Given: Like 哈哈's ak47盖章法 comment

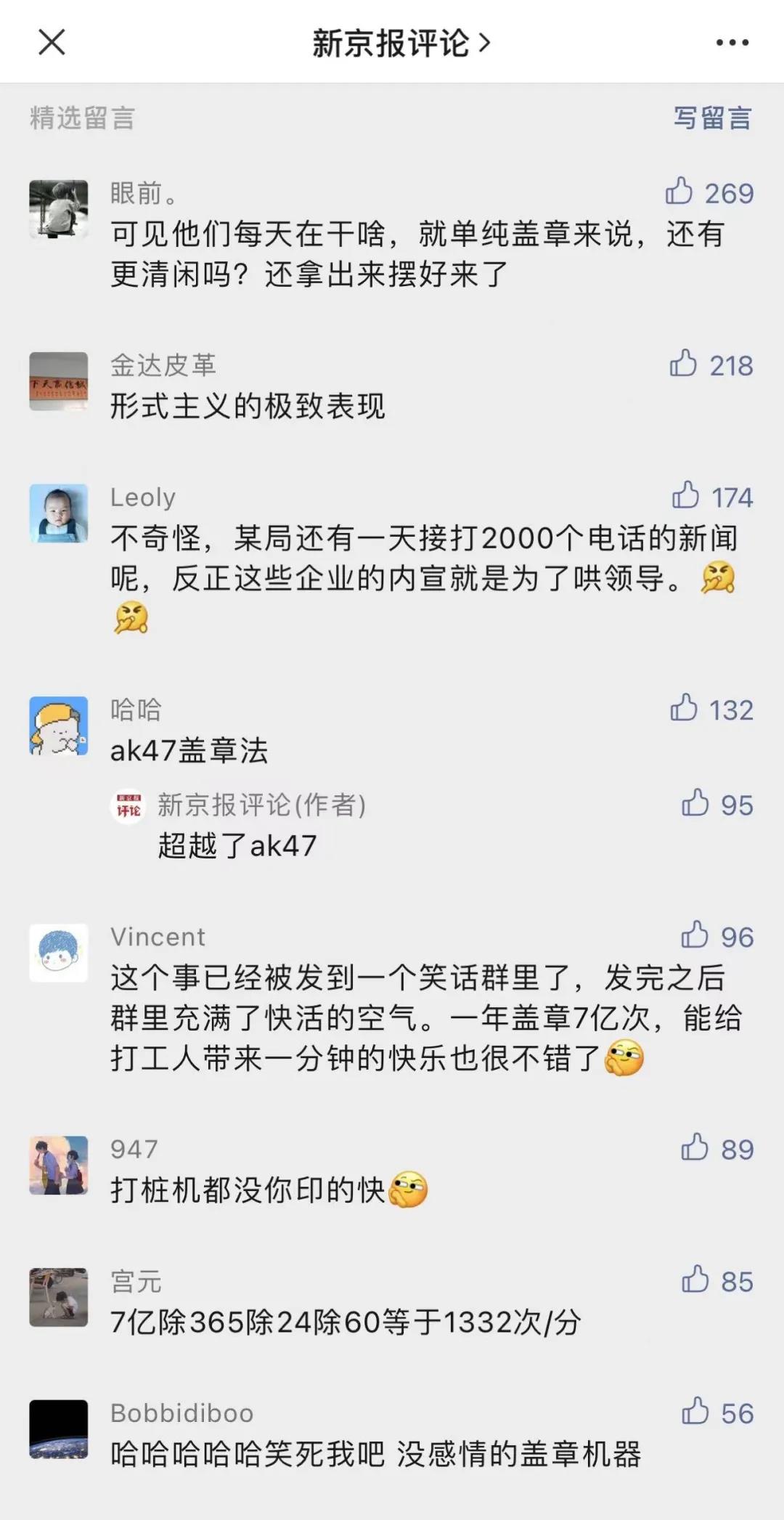Looking at the screenshot, I should (x=684, y=708).
